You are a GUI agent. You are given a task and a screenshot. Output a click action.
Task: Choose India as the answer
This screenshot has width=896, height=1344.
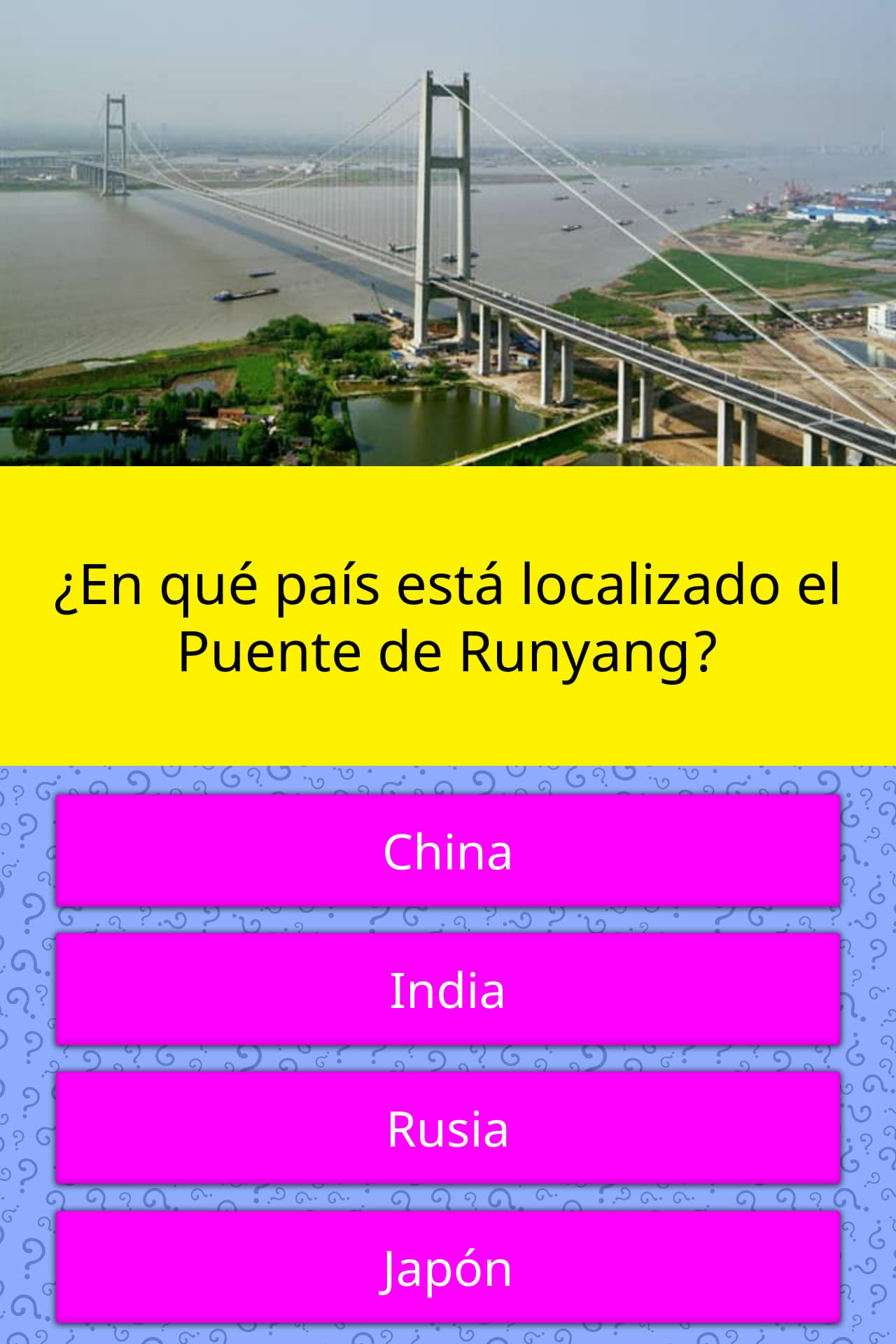click(x=448, y=990)
